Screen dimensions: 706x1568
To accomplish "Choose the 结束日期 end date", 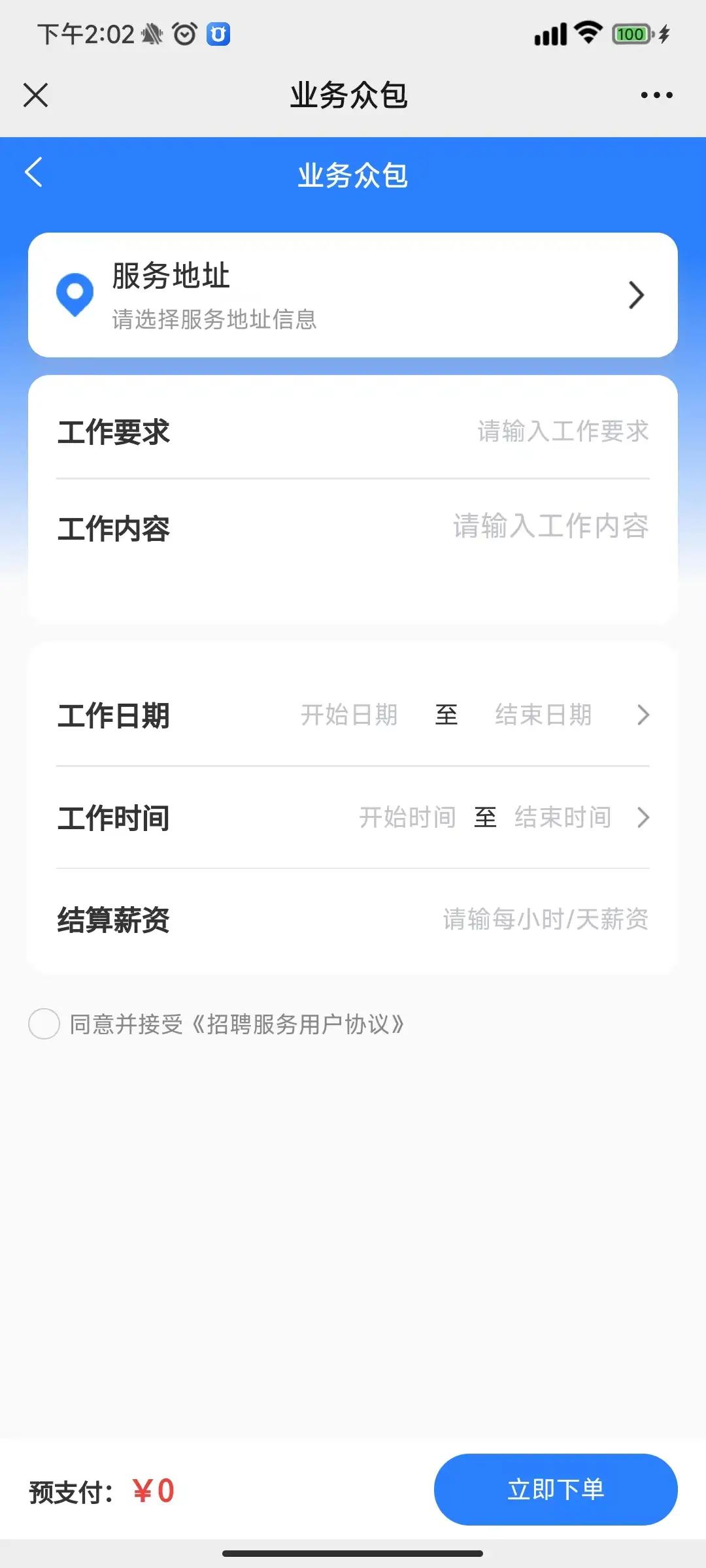I will pyautogui.click(x=543, y=715).
